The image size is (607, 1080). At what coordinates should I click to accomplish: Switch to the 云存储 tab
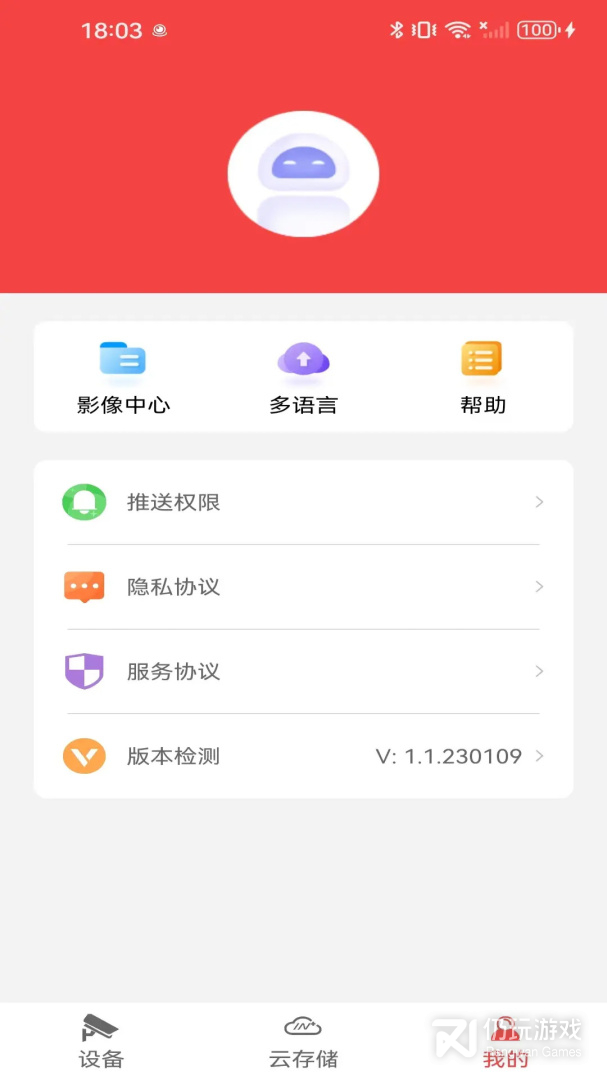(x=303, y=1041)
